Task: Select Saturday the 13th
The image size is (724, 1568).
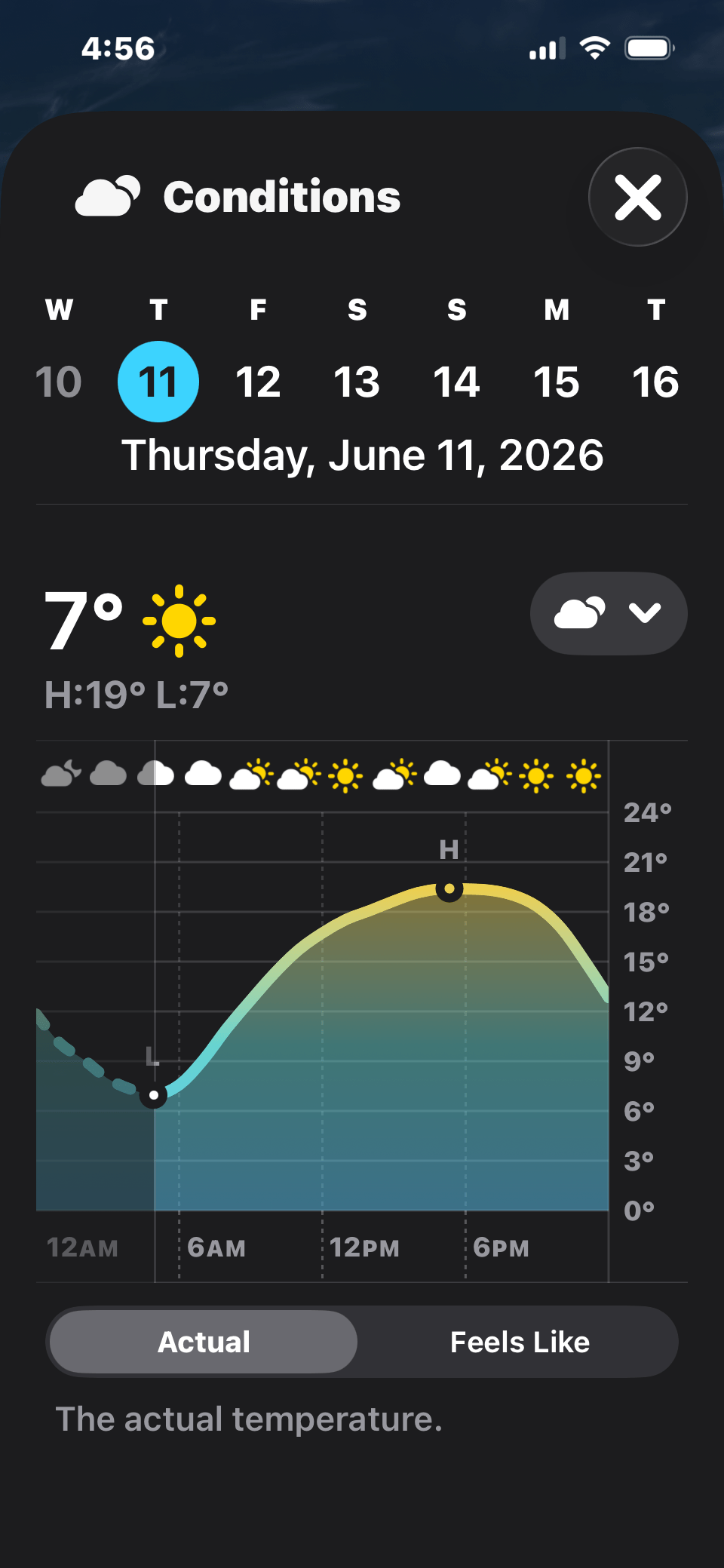Action: coord(357,382)
